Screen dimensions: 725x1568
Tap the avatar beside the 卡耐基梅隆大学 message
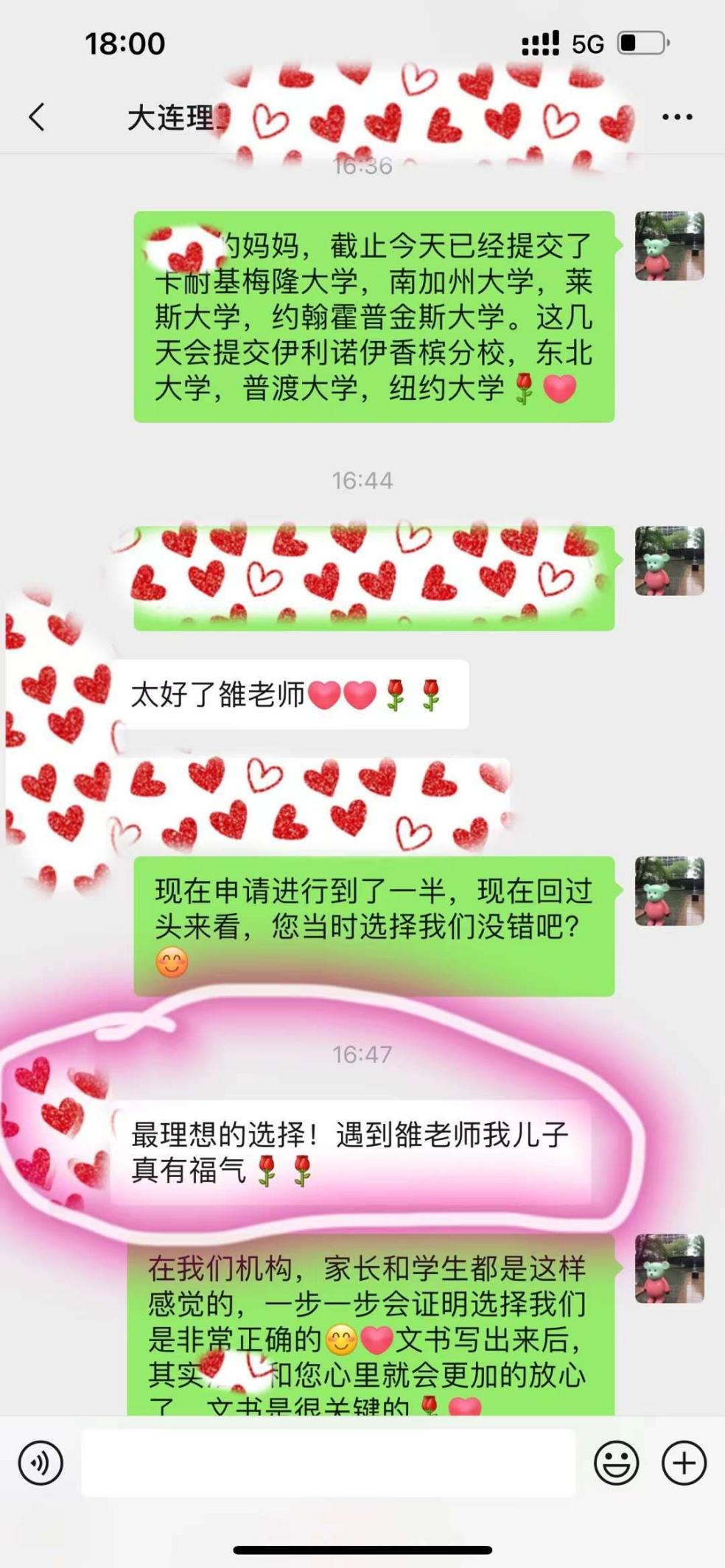click(669, 246)
